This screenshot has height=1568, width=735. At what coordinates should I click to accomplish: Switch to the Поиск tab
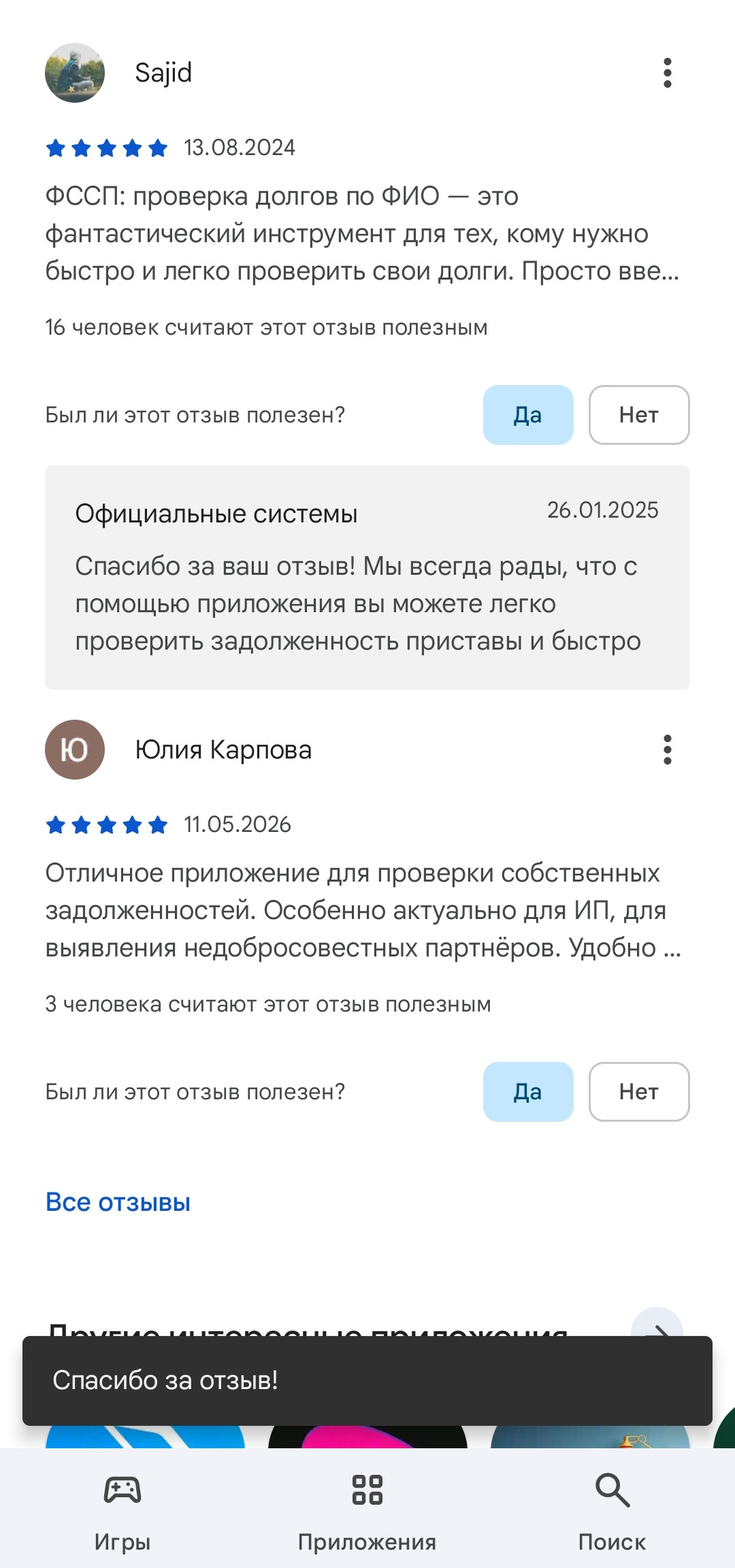pyautogui.click(x=612, y=1513)
